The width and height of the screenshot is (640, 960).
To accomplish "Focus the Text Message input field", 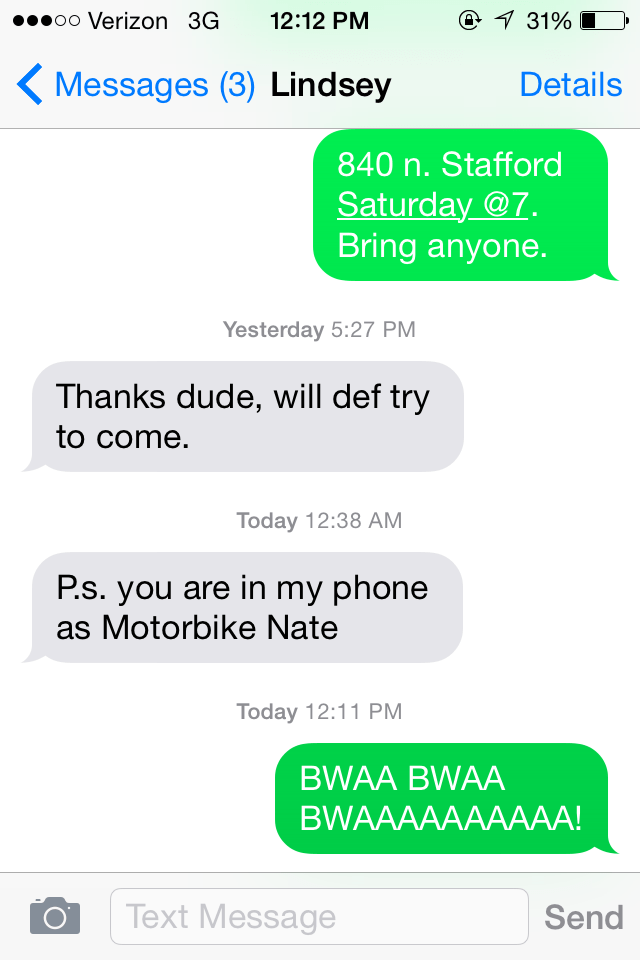I will tap(318, 916).
